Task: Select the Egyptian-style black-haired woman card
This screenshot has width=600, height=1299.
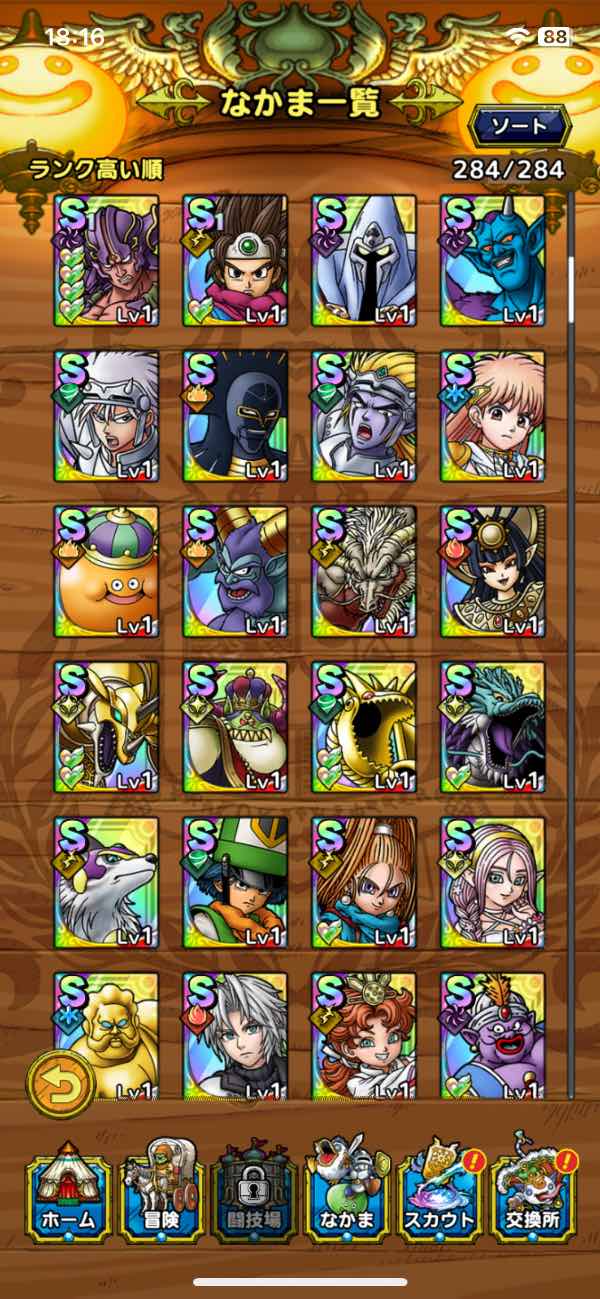Action: (x=493, y=570)
